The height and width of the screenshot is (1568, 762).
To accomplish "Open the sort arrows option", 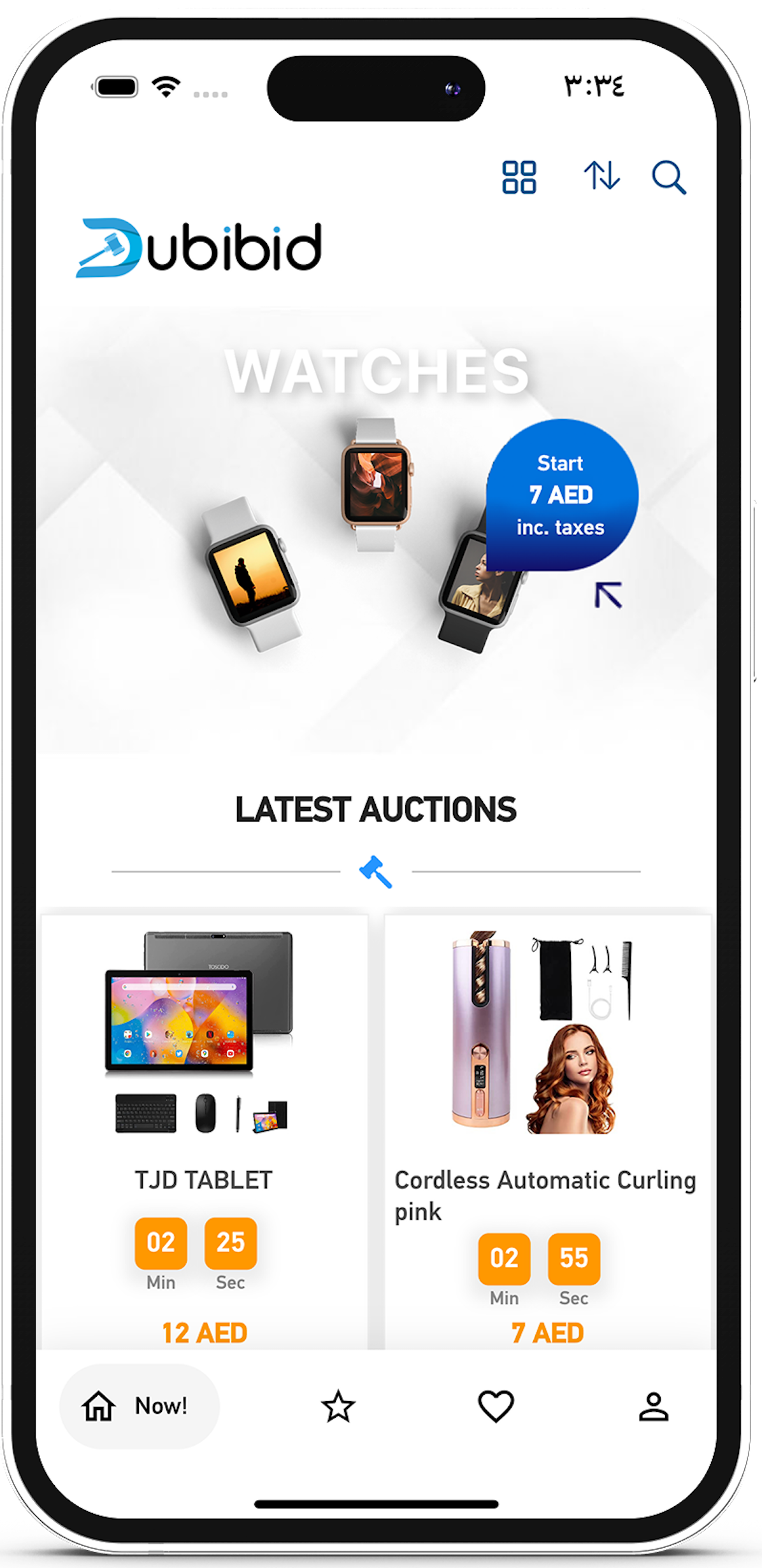I will pos(601,176).
